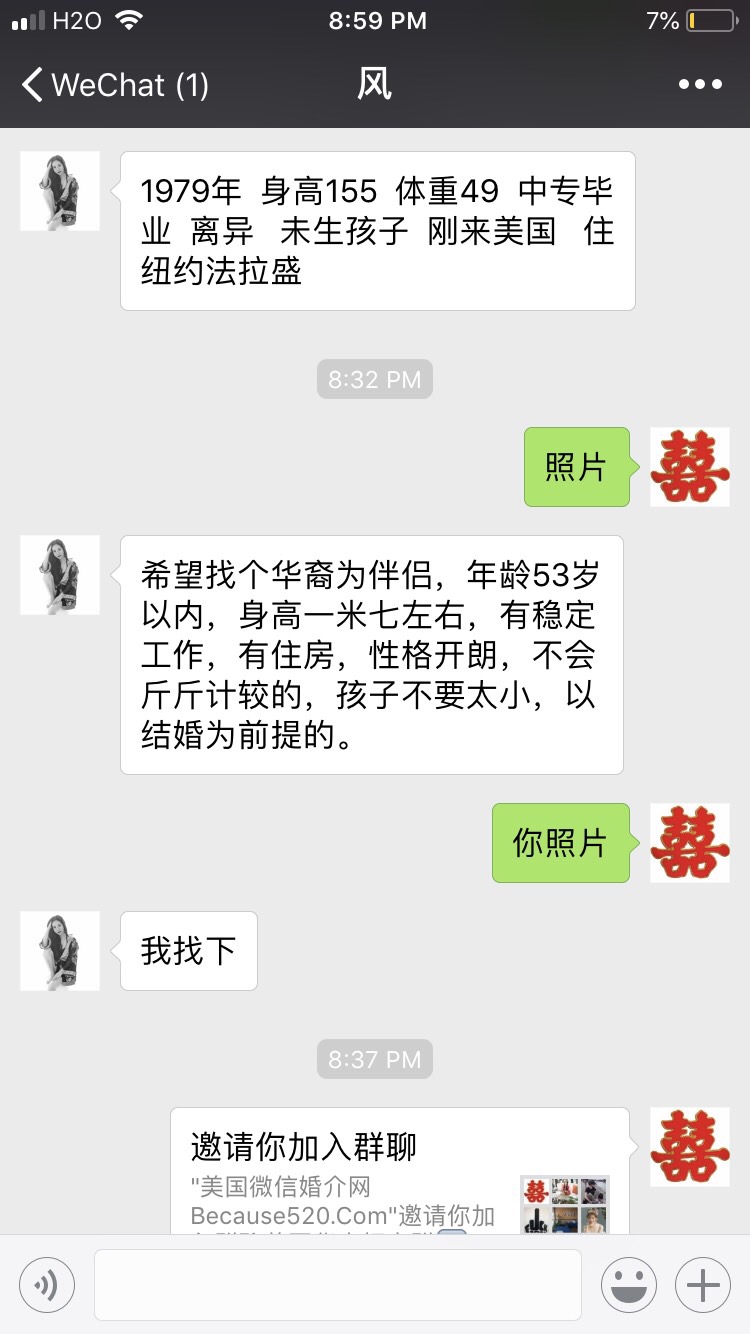The height and width of the screenshot is (1334, 750).
Task: Open the plus attachments menu
Action: pyautogui.click(x=703, y=1284)
